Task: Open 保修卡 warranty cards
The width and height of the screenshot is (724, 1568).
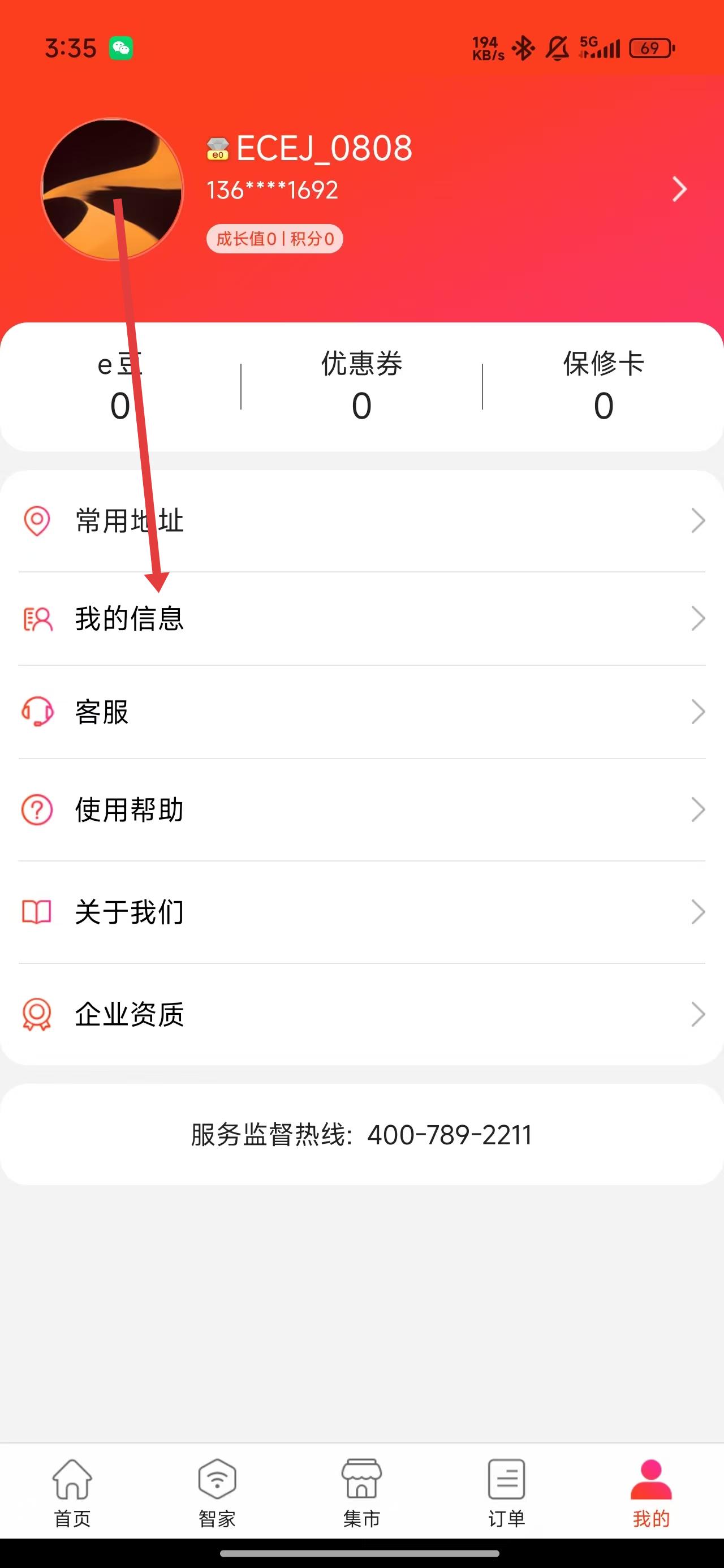Action: coord(604,387)
